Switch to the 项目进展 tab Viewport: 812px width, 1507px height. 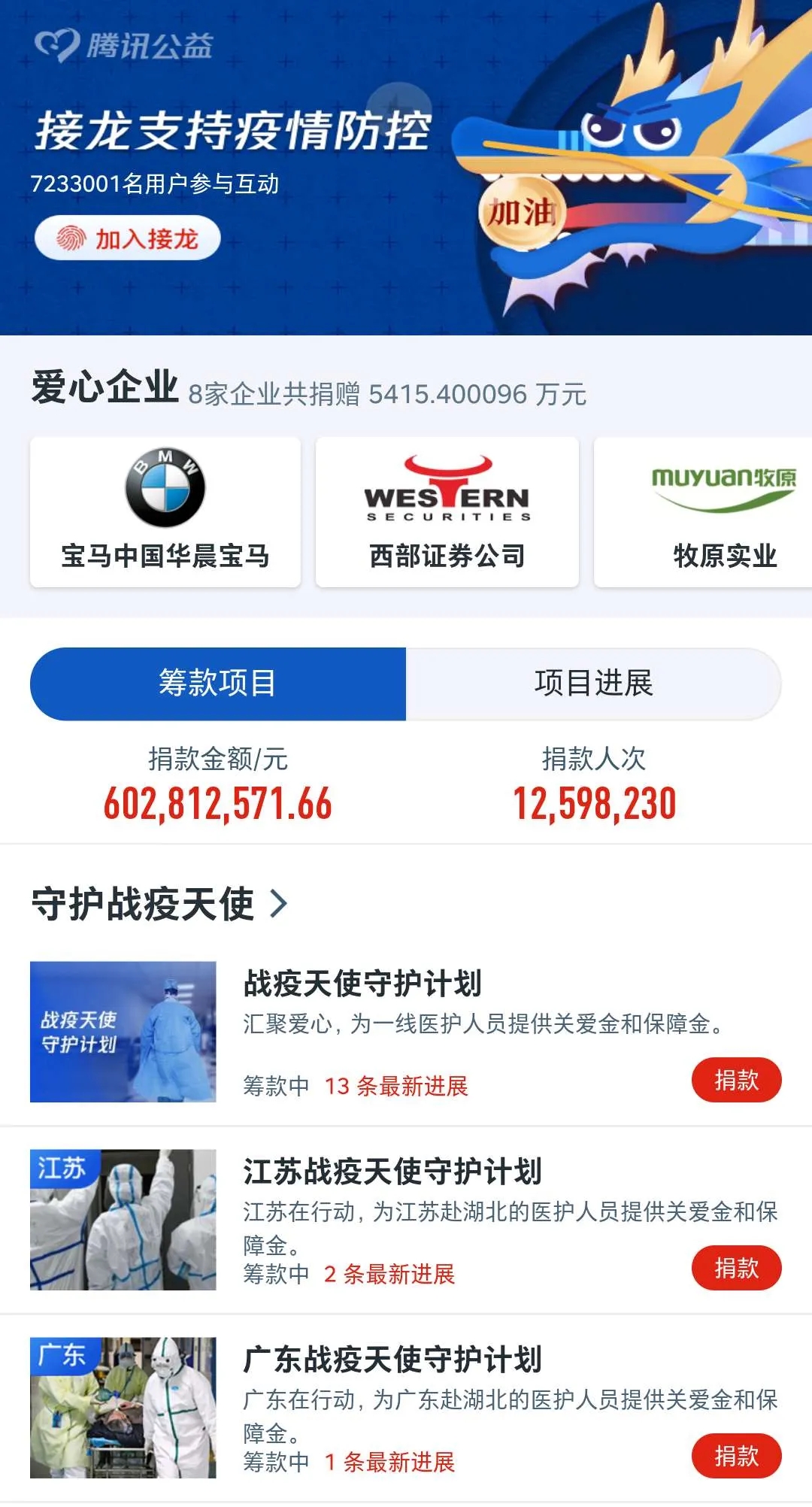(x=593, y=684)
